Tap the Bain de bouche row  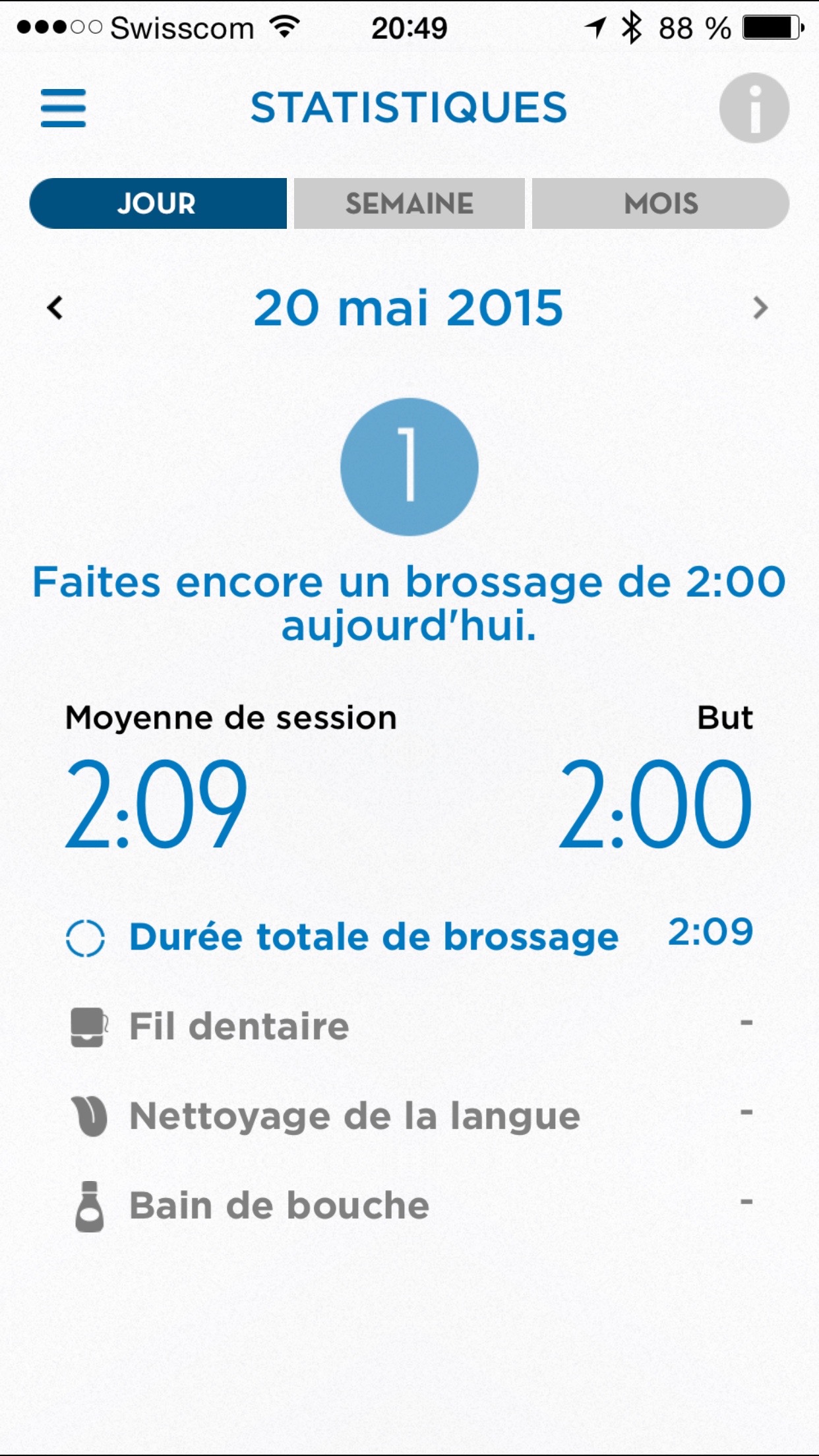click(409, 1205)
